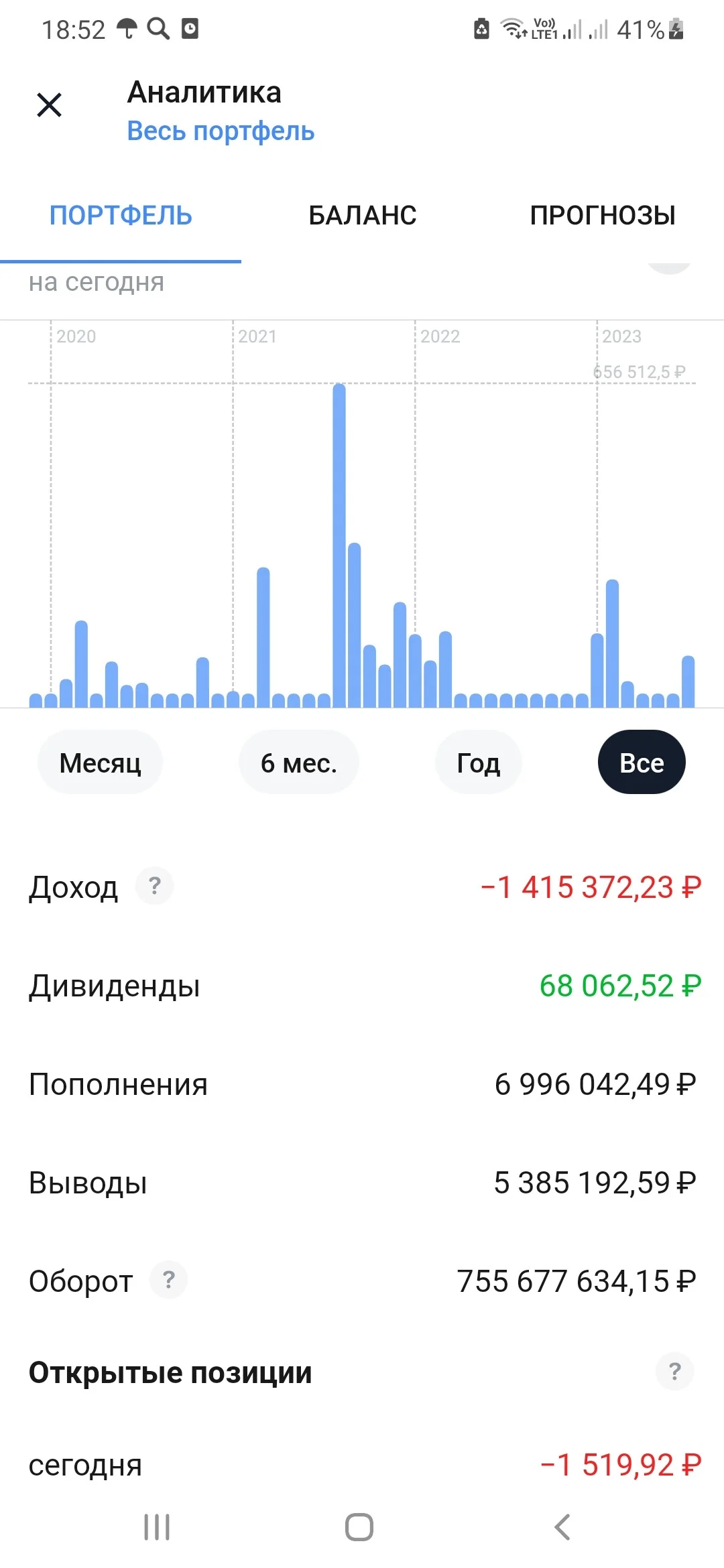The width and height of the screenshot is (724, 1568).
Task: Close the Аналитика screen
Action: click(49, 105)
